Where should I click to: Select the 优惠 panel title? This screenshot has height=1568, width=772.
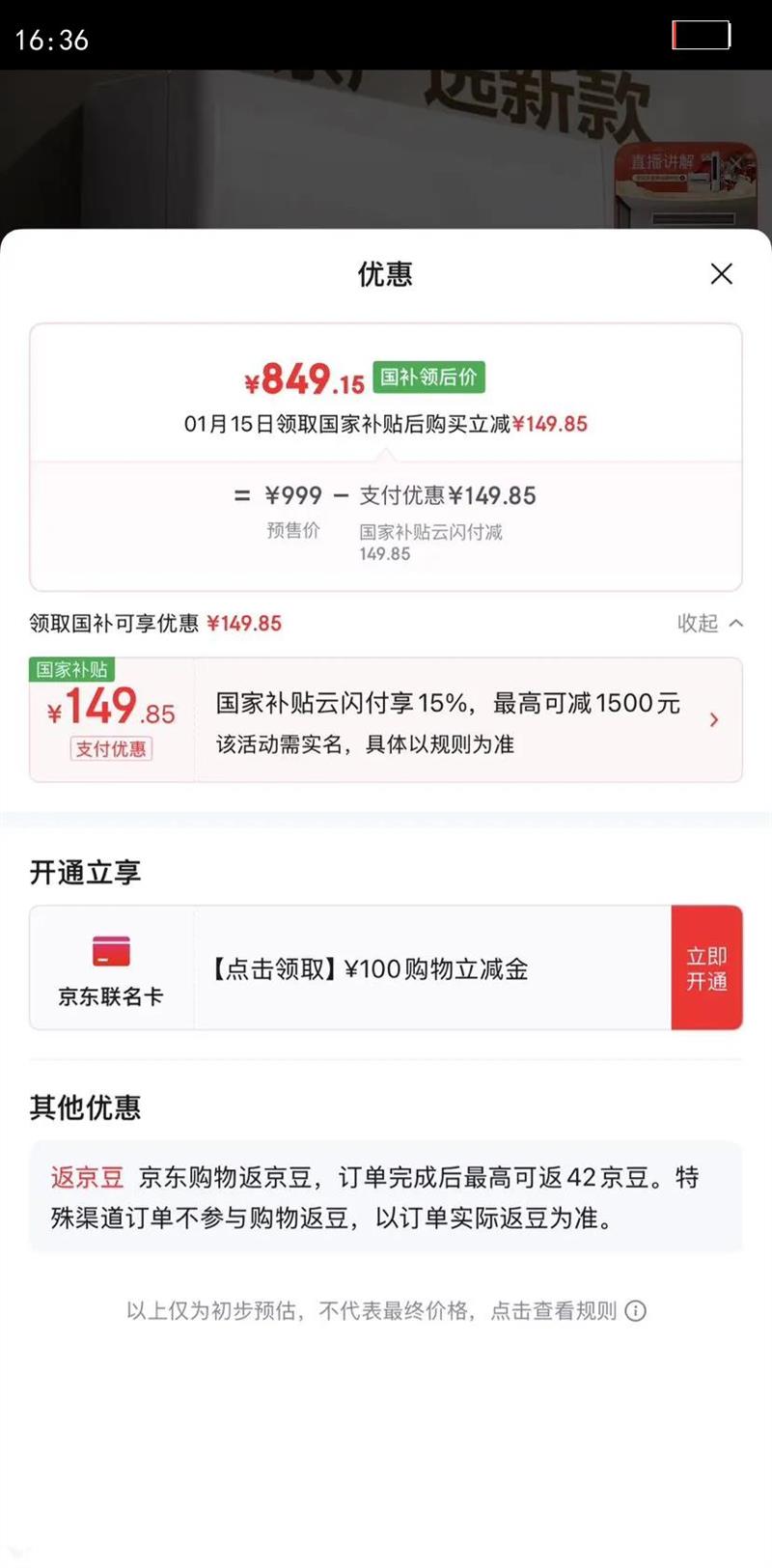386,274
